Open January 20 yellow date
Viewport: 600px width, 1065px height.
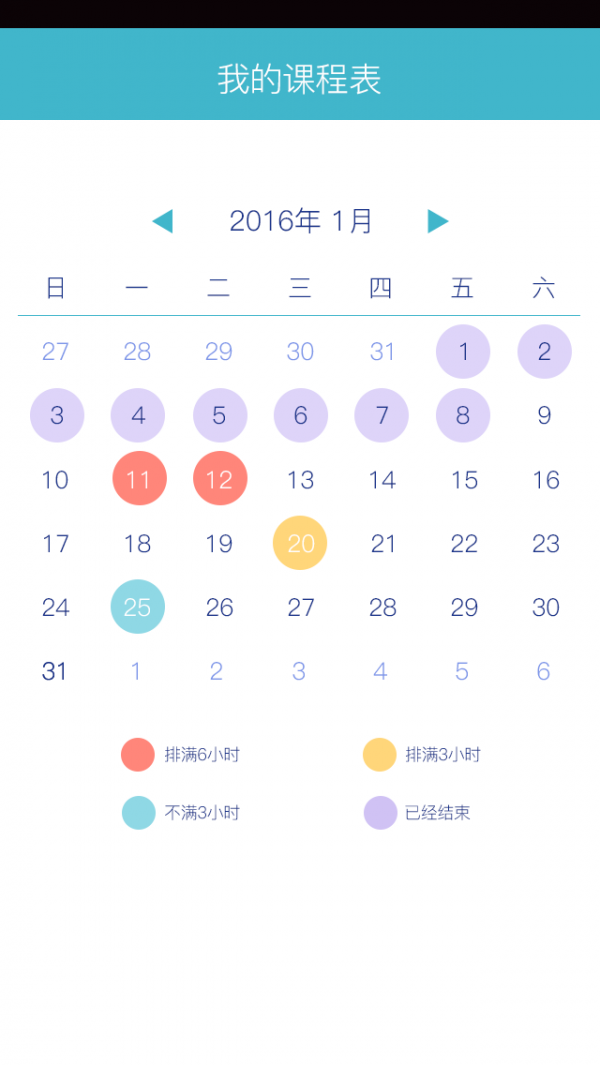pyautogui.click(x=300, y=543)
